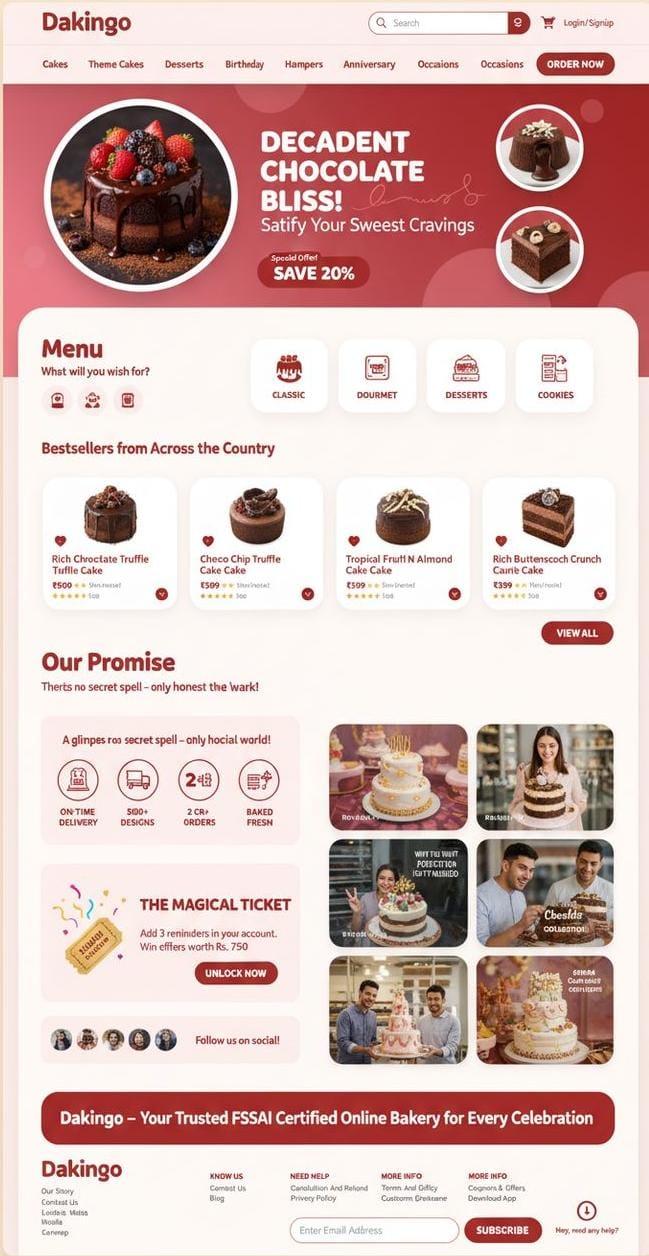
Task: Go to Login/Signup
Action: pyautogui.click(x=588, y=23)
